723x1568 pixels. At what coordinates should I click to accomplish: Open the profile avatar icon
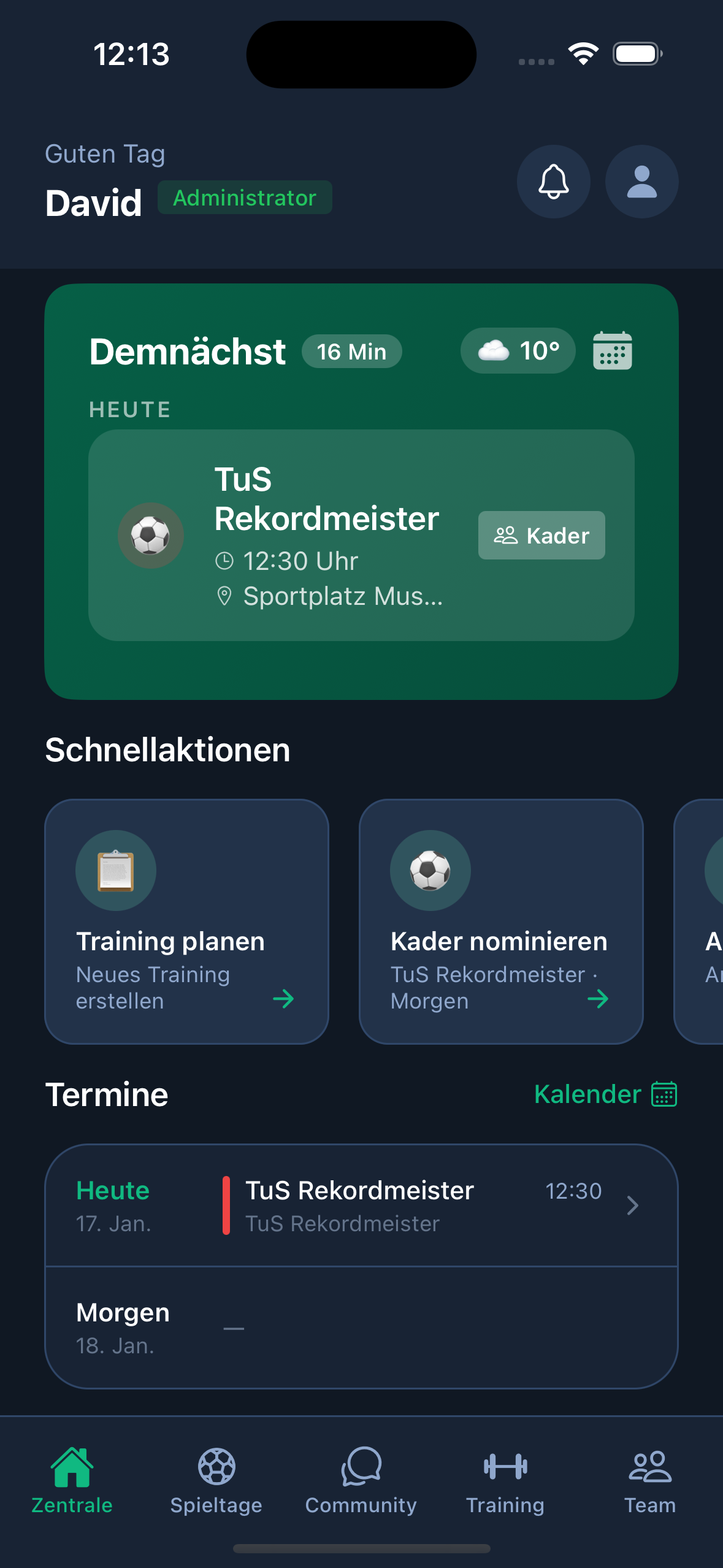(641, 182)
